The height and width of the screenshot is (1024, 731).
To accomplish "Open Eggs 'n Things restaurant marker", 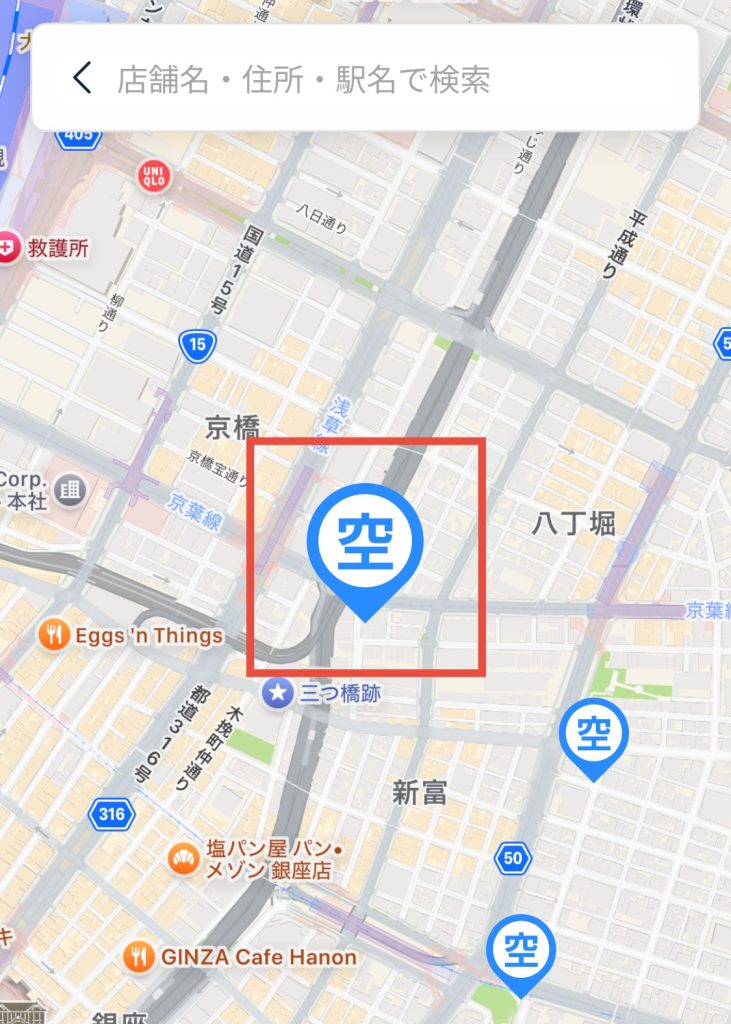I will (54, 635).
